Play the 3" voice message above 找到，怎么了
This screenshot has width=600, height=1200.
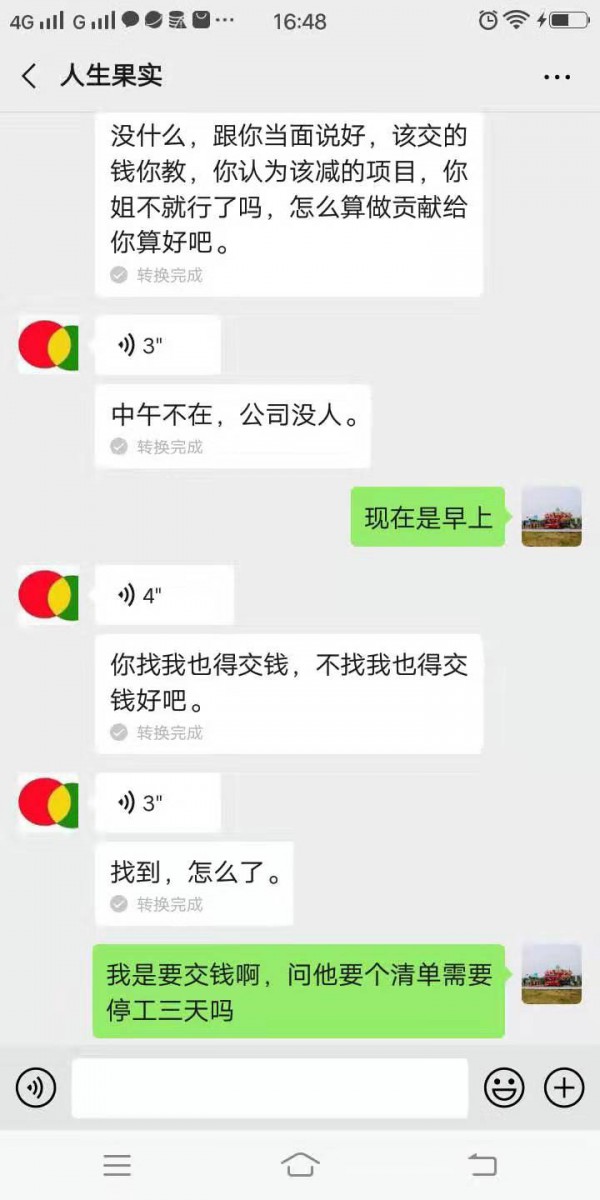click(157, 802)
